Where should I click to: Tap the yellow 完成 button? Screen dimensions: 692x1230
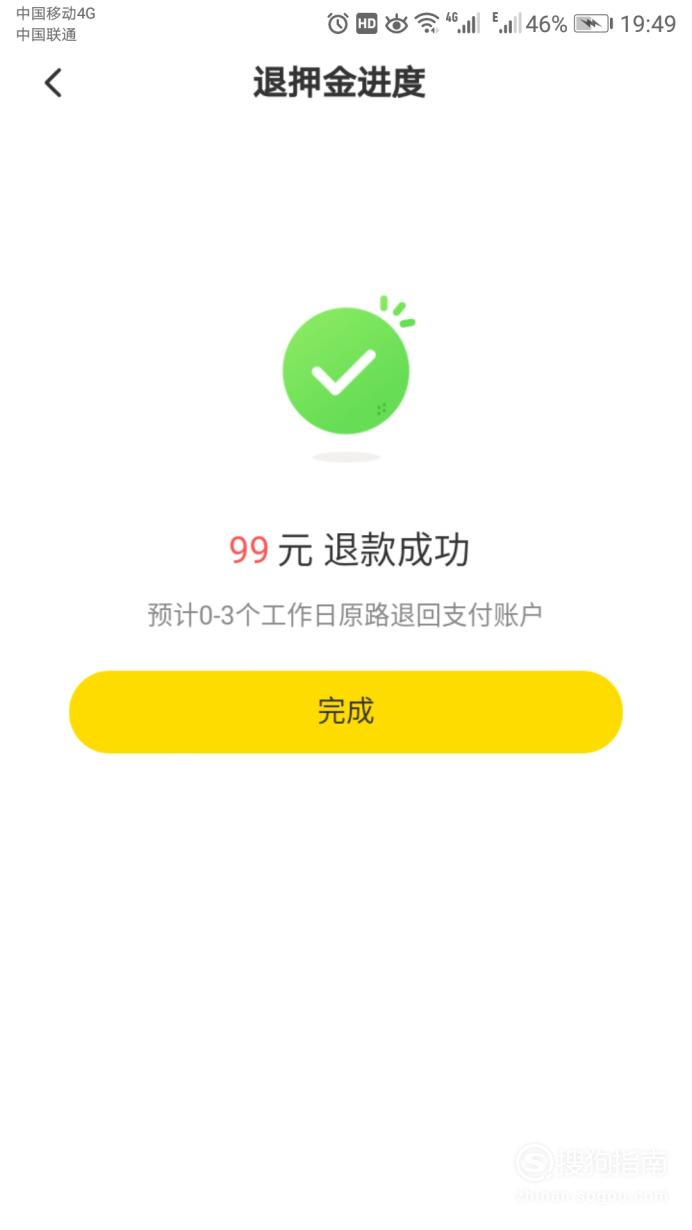[x=346, y=711]
